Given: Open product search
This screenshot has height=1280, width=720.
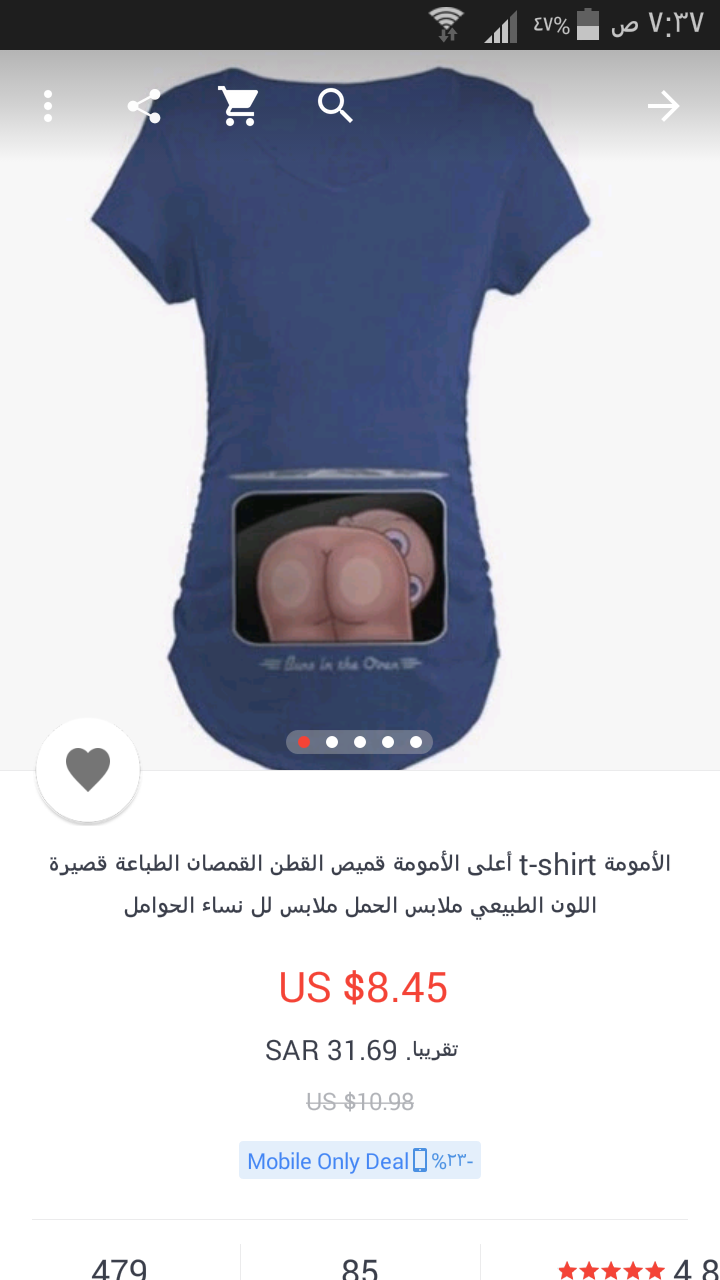Looking at the screenshot, I should 335,106.
